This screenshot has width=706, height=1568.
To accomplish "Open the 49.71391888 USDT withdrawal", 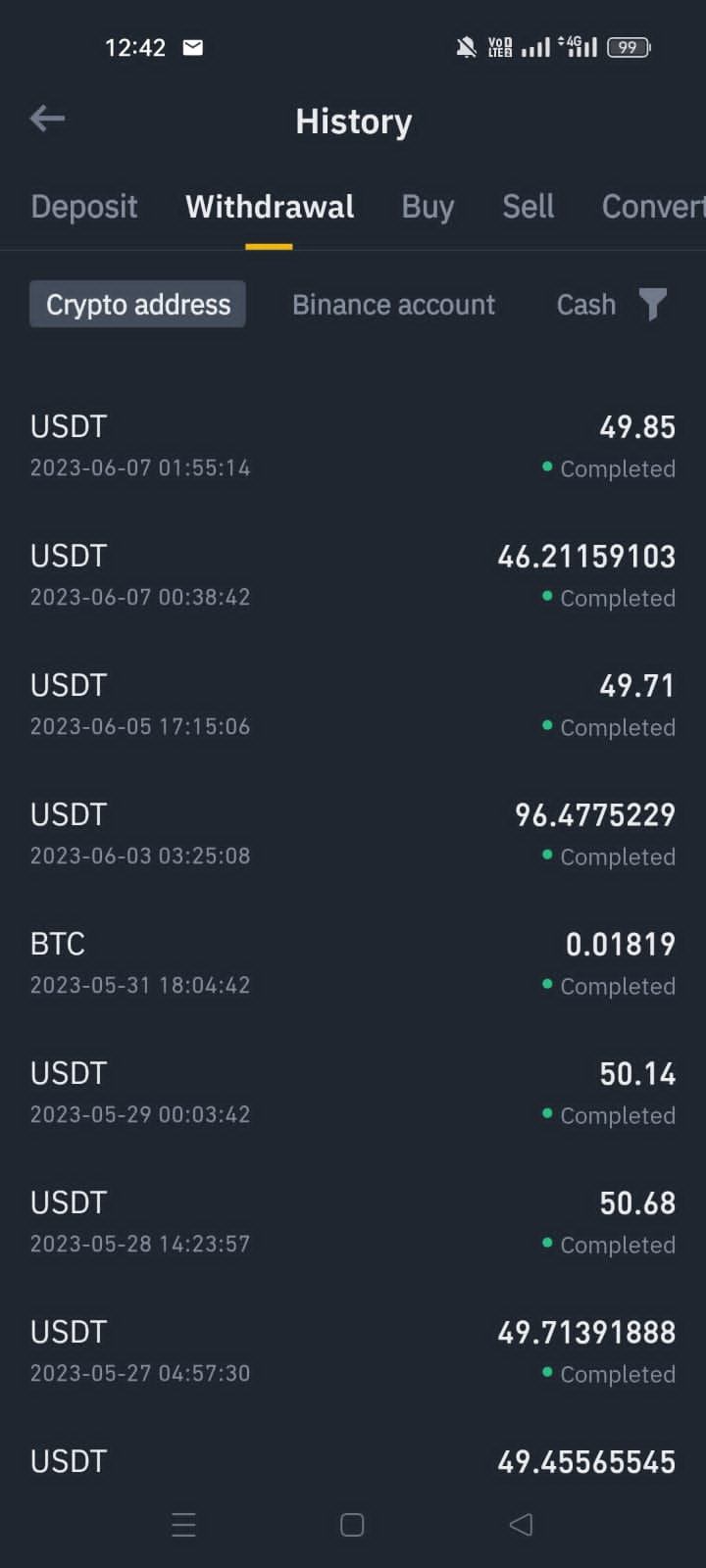I will [x=353, y=1351].
